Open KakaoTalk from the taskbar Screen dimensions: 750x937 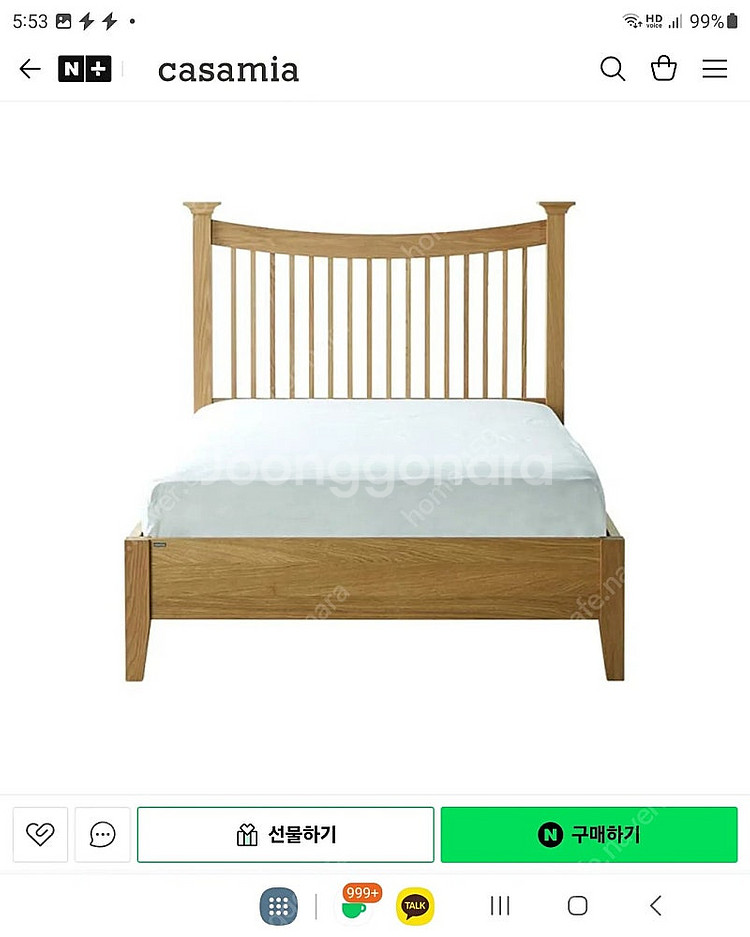click(x=415, y=906)
